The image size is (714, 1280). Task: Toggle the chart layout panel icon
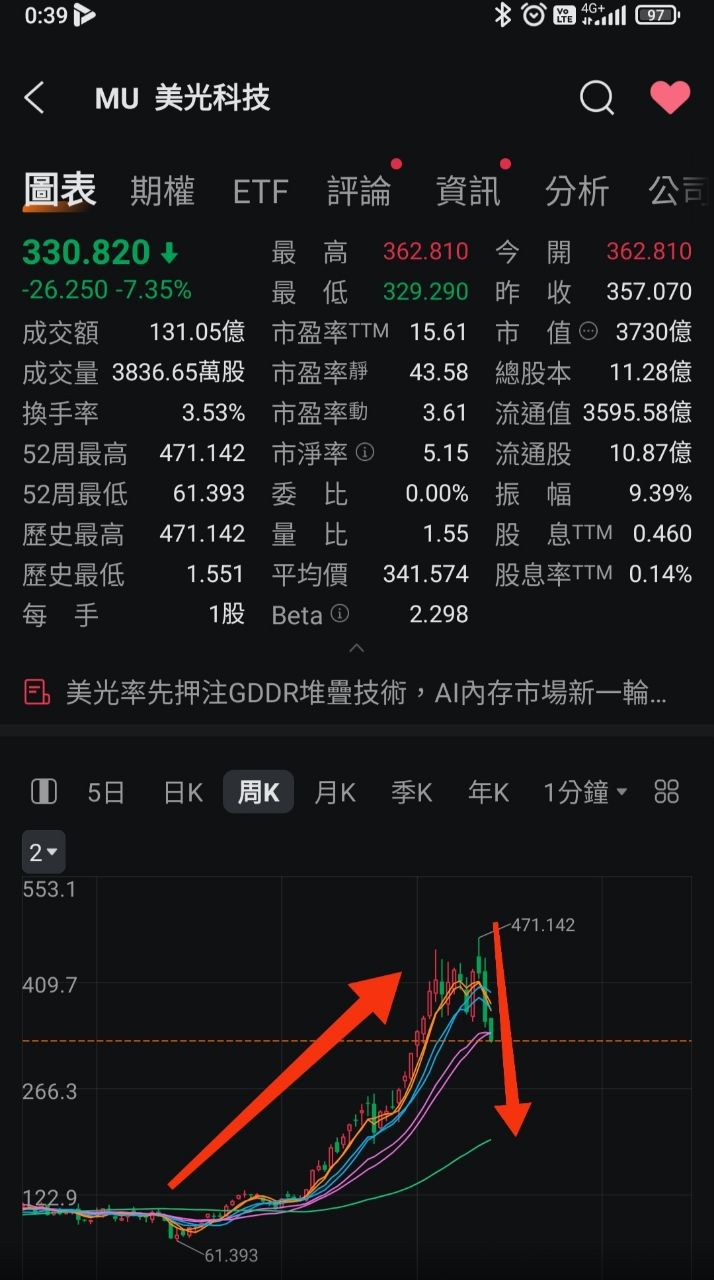point(44,793)
